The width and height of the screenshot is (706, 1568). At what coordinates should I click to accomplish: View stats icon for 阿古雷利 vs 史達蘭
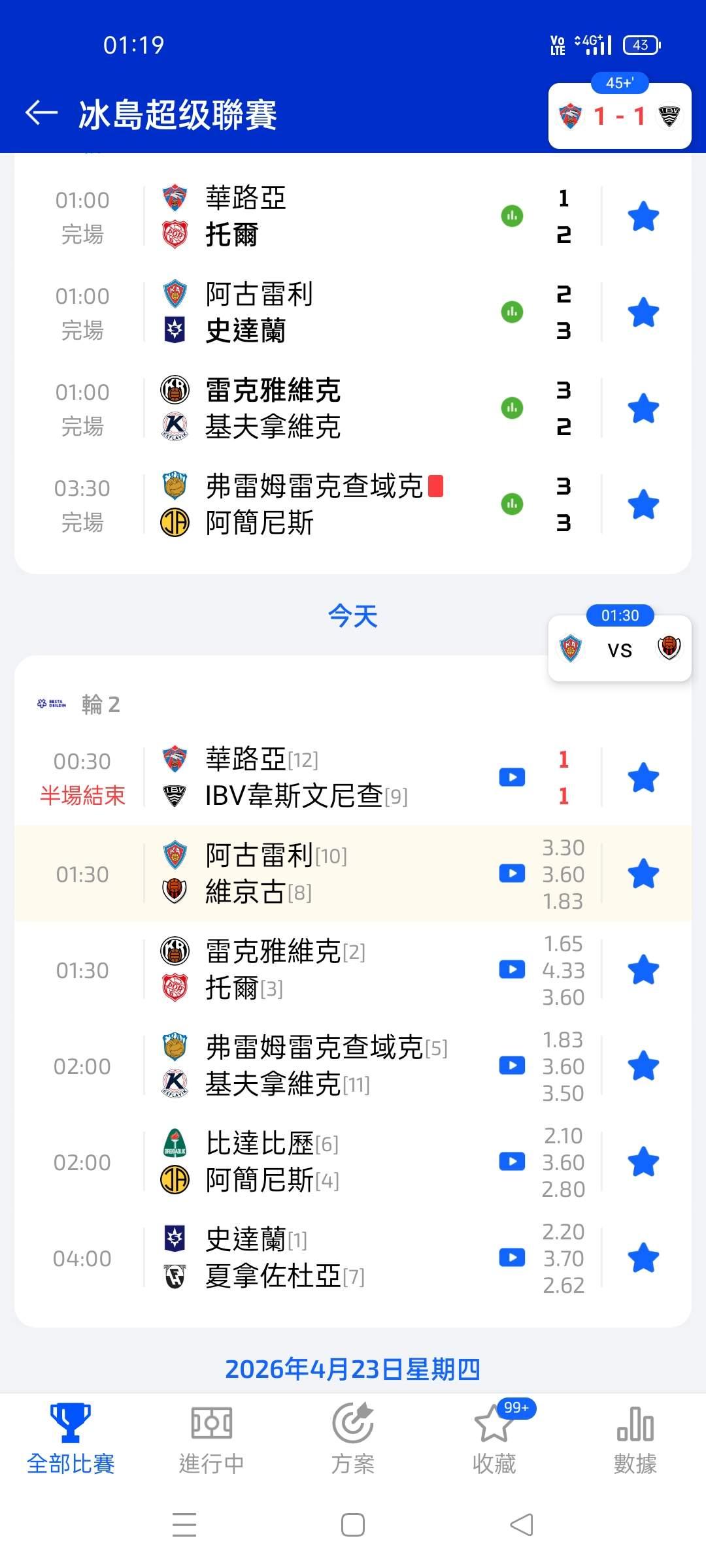tap(512, 312)
